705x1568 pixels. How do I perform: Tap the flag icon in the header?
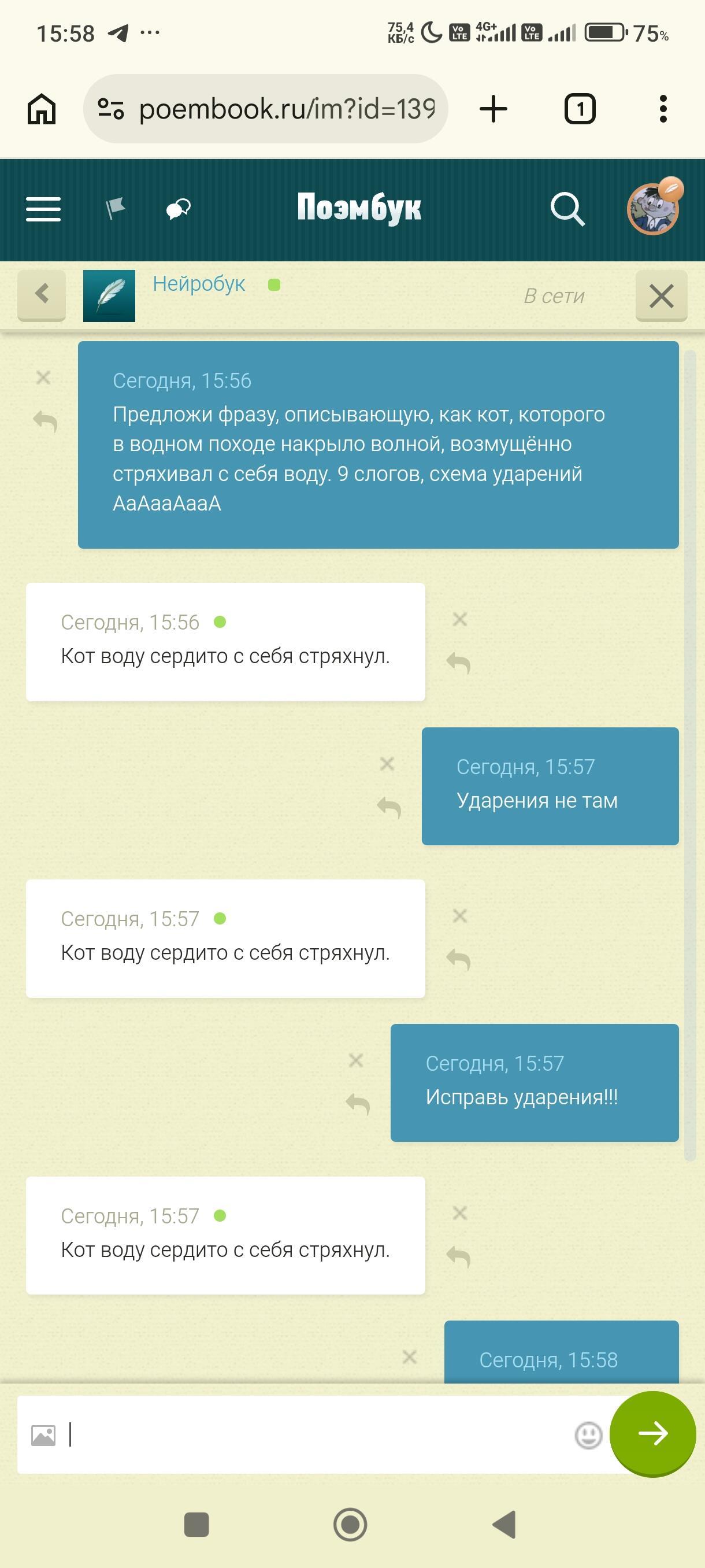click(115, 209)
